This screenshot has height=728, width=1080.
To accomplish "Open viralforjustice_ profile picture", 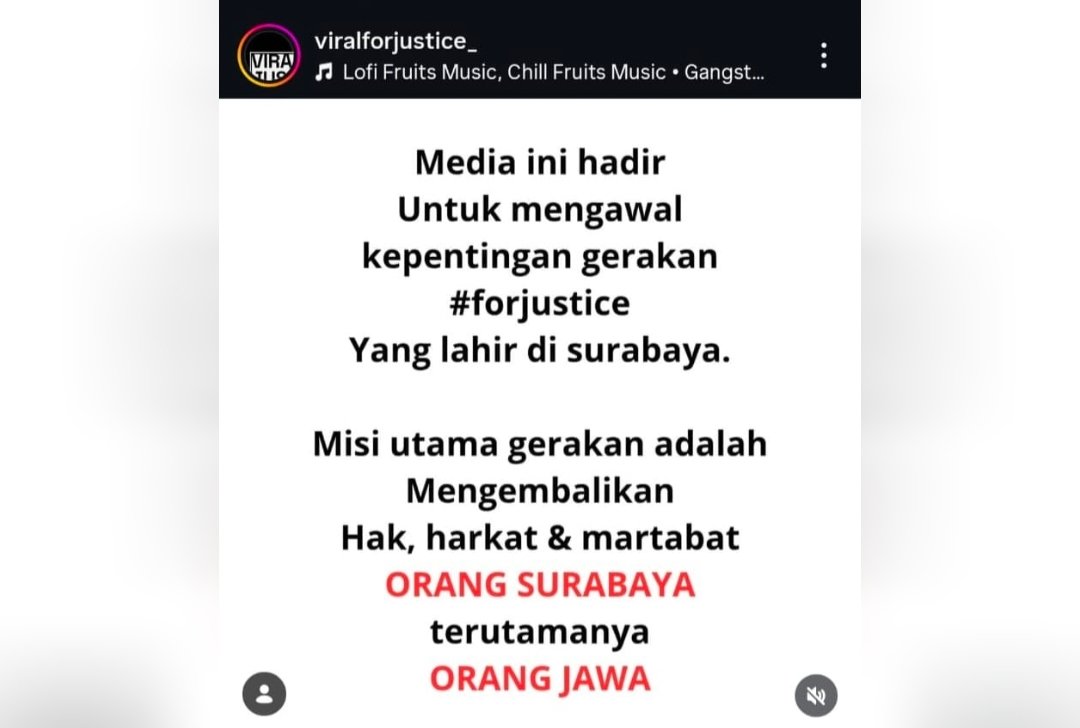I will (268, 55).
